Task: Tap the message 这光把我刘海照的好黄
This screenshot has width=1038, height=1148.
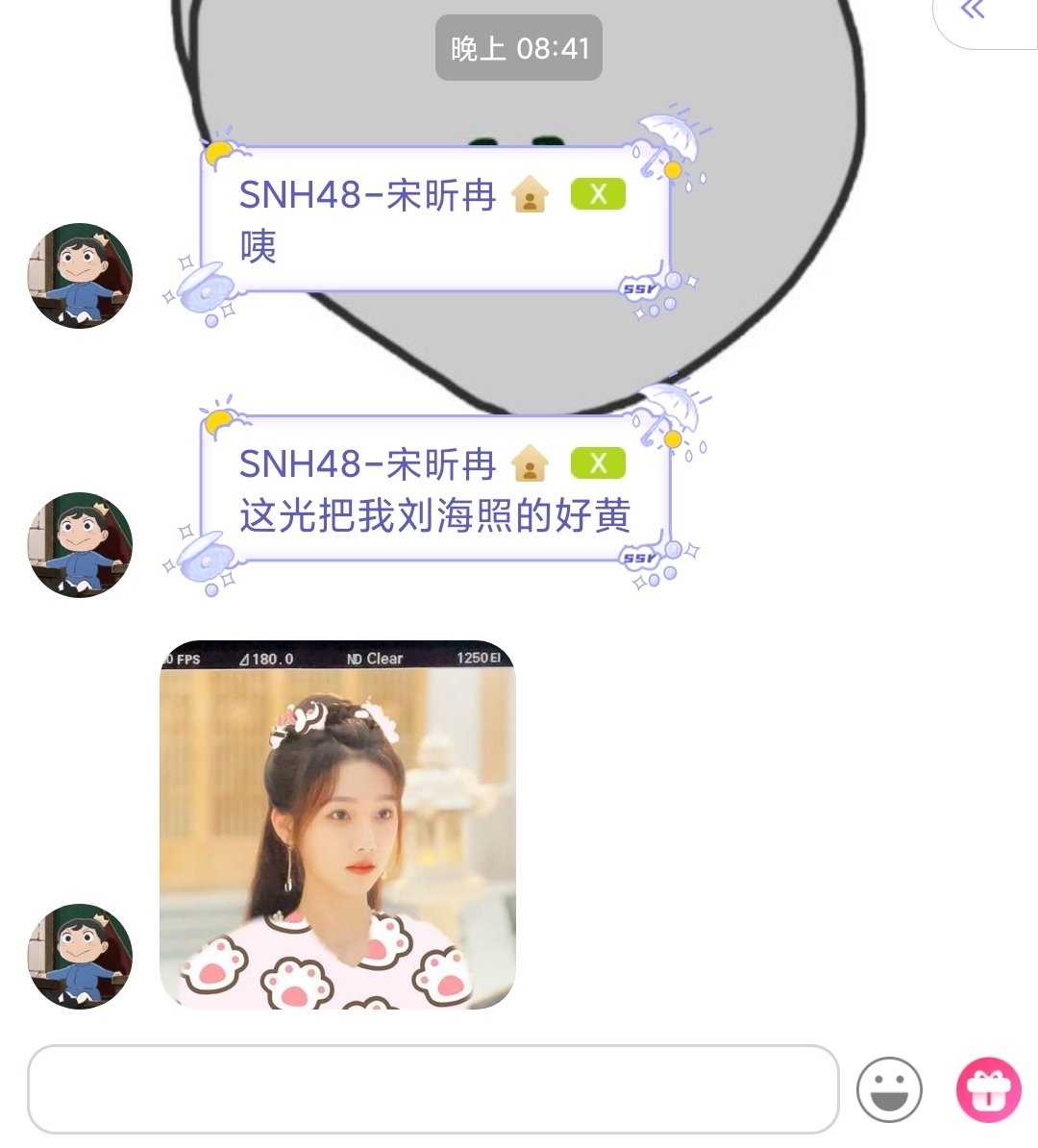Action: [x=434, y=492]
